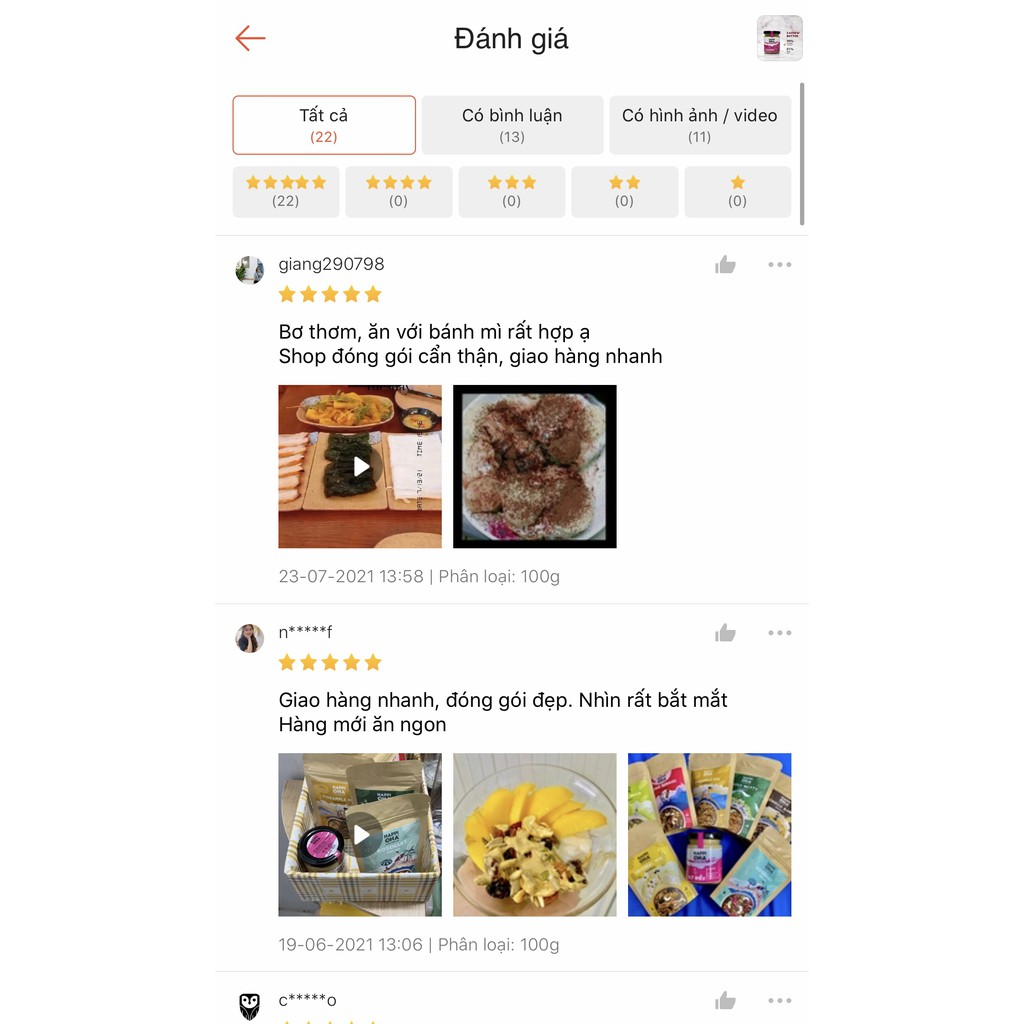Like n*****f's review
The width and height of the screenshot is (1024, 1024).
point(726,633)
